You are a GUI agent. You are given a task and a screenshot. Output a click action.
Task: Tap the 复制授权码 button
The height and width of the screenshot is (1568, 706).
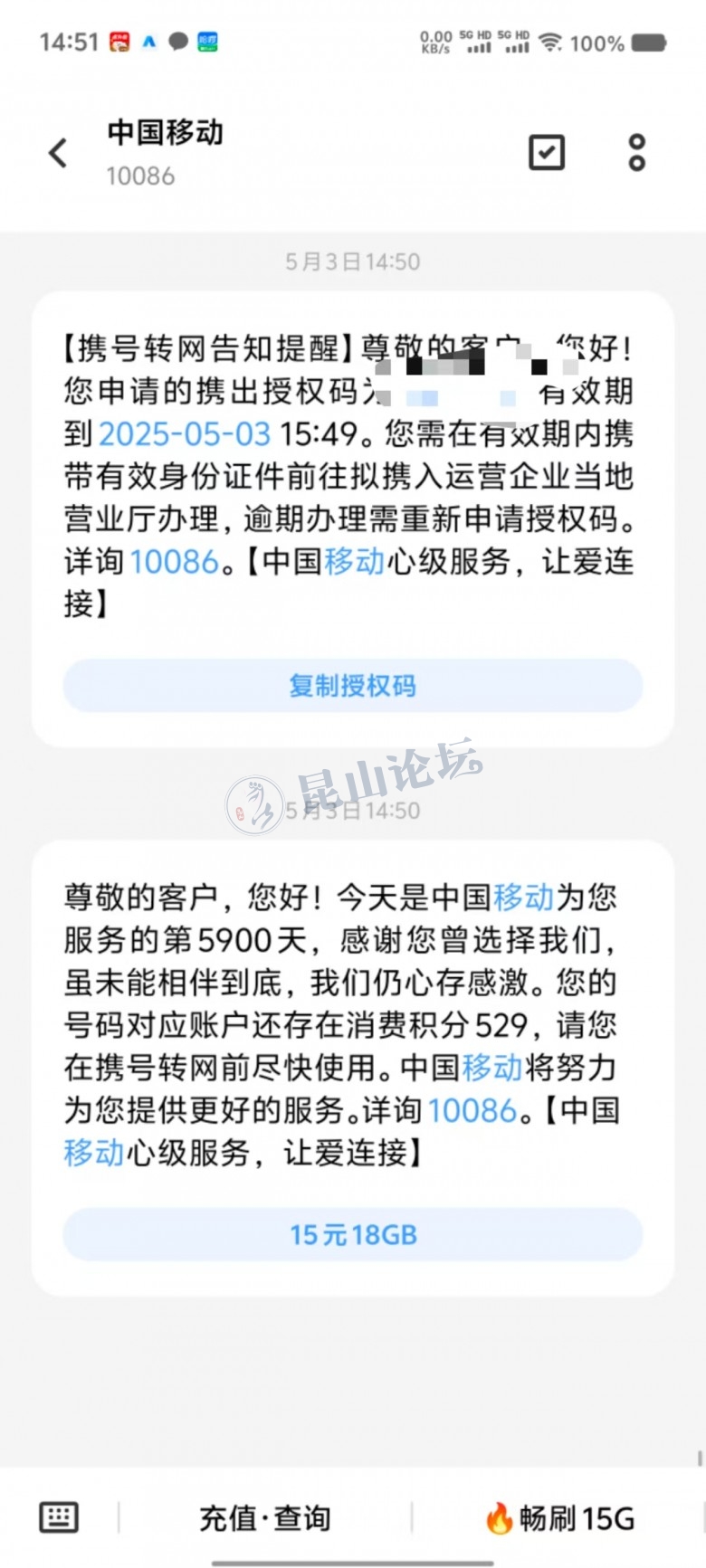(352, 686)
